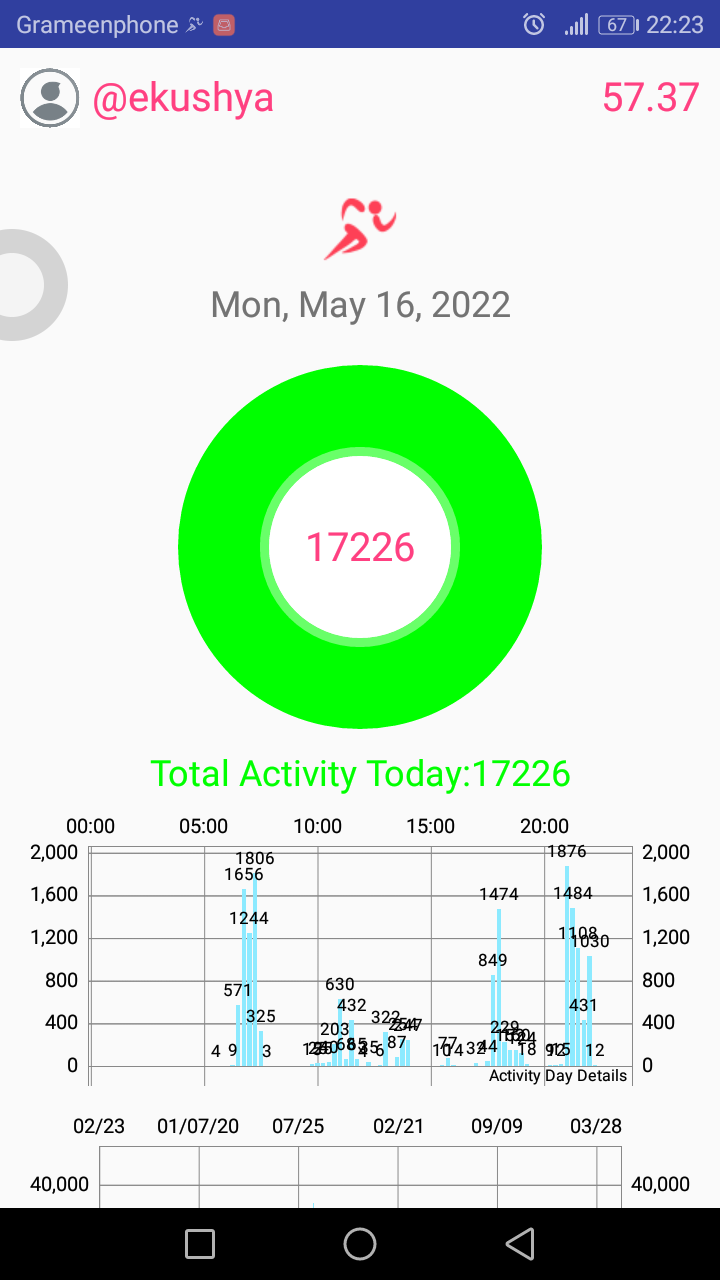
Task: Tap the green activity count circle
Action: pos(360,547)
